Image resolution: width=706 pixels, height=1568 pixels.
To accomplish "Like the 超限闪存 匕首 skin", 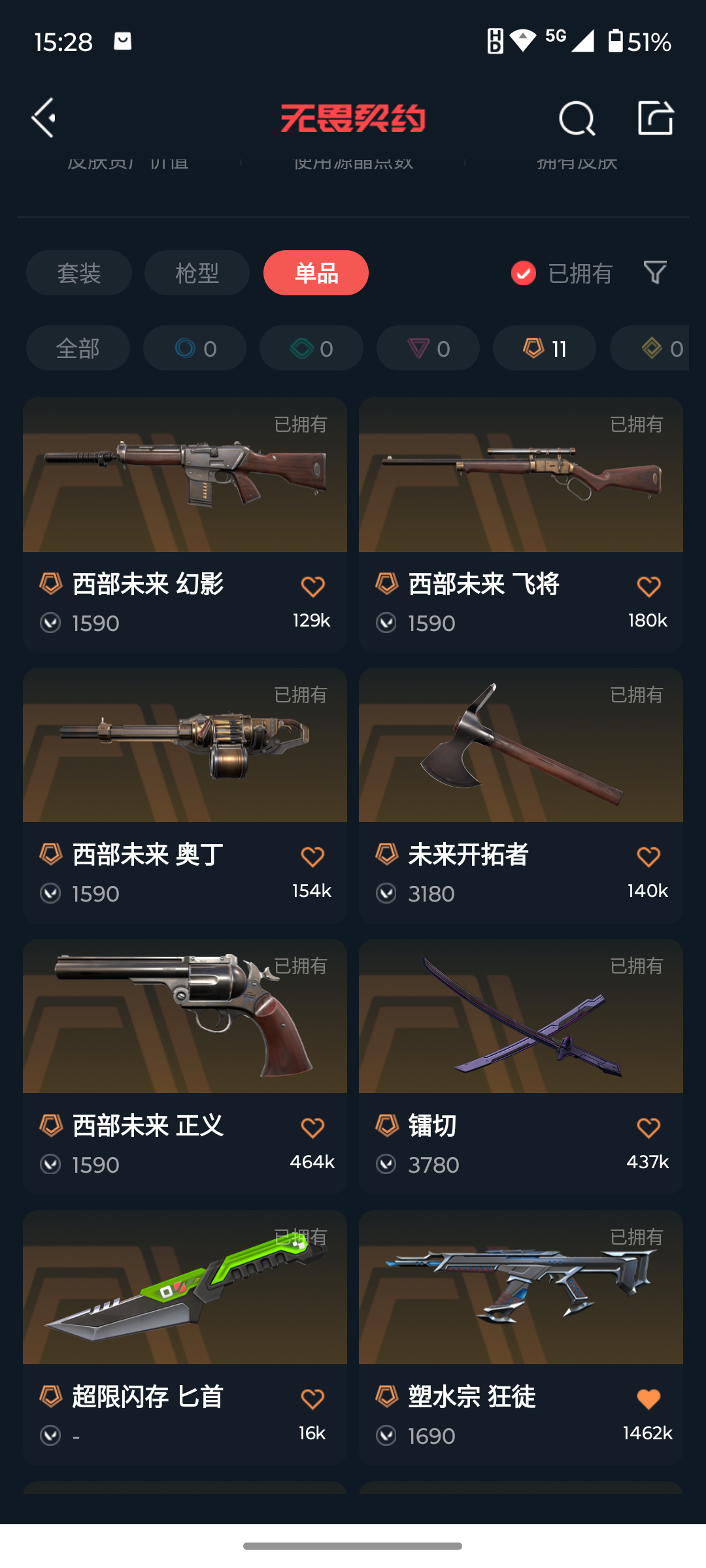I will click(312, 1399).
